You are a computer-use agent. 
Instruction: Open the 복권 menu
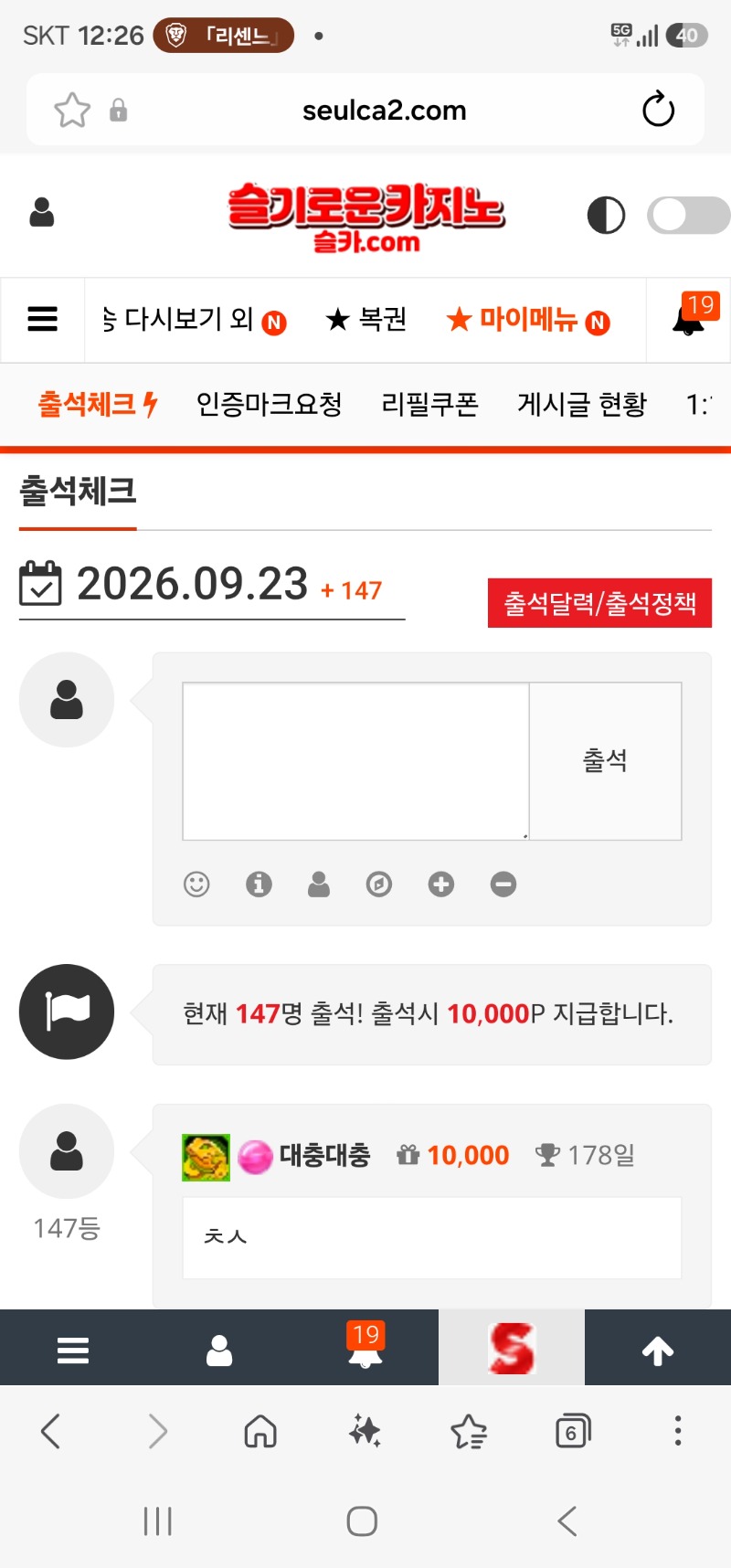(x=366, y=319)
